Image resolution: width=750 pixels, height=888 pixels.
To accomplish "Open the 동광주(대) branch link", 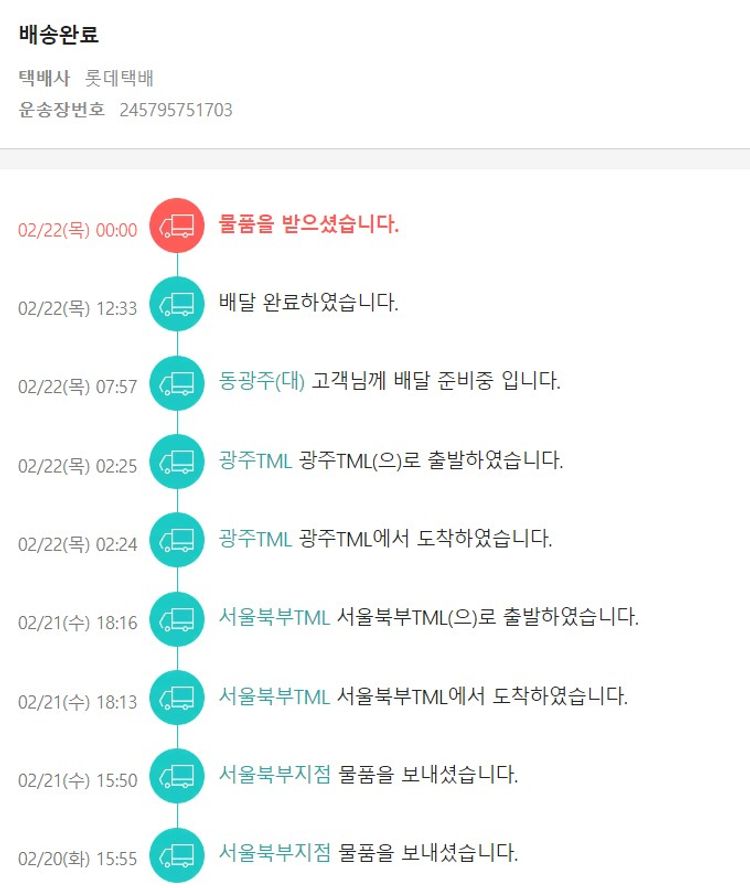I will pos(261,381).
